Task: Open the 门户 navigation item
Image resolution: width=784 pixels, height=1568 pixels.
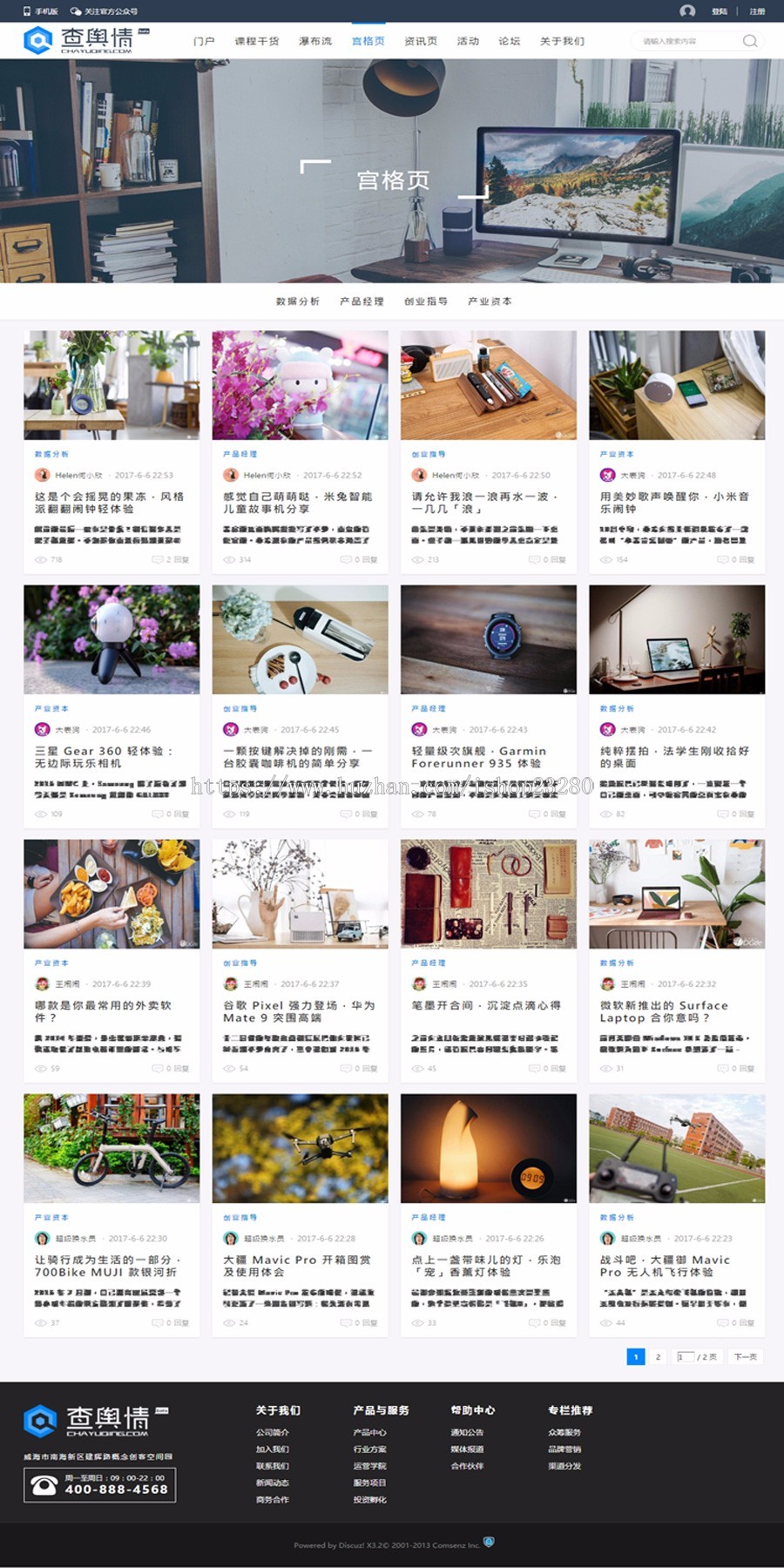Action: coord(204,41)
